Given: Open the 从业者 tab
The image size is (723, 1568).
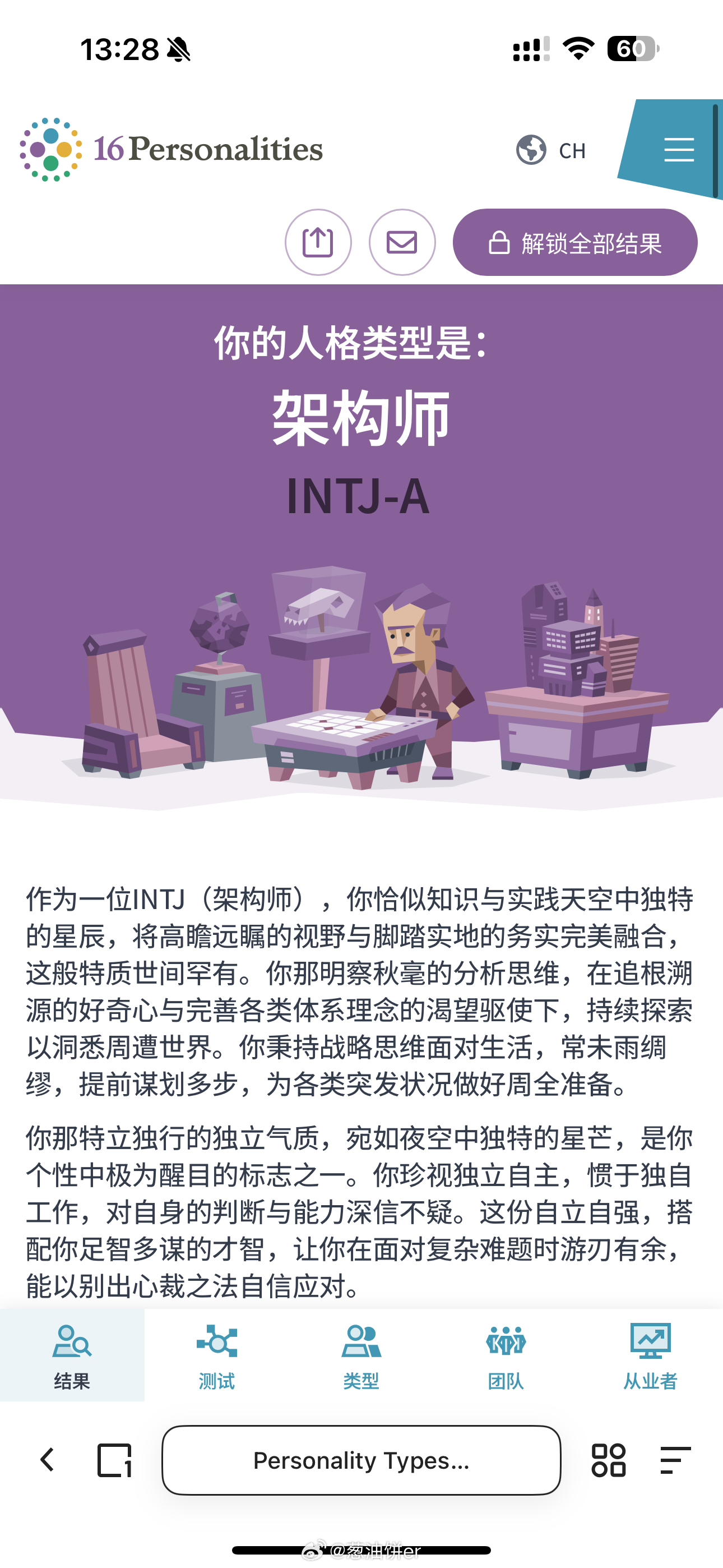Looking at the screenshot, I should pos(650,1355).
